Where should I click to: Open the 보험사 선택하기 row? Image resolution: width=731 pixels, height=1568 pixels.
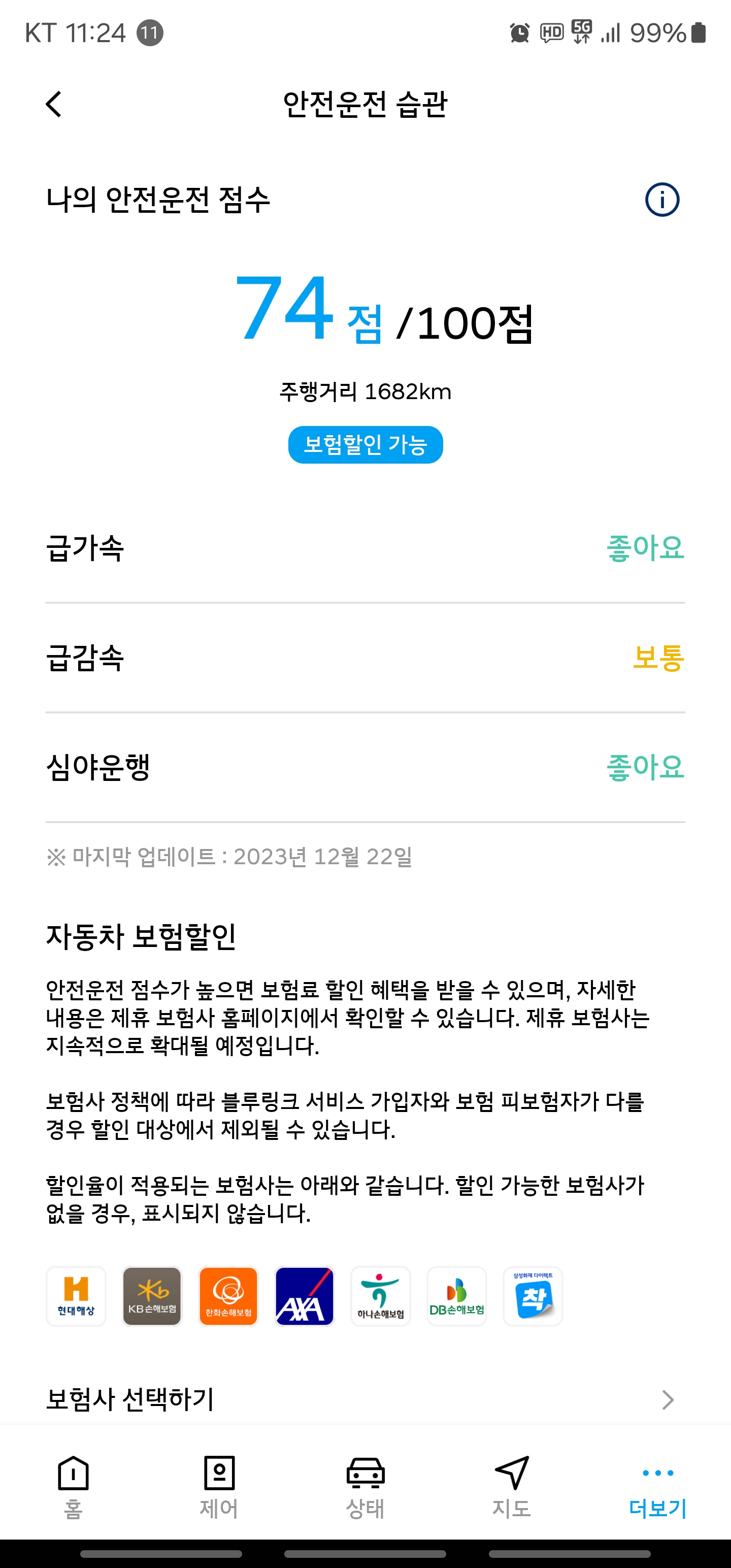365,1399
